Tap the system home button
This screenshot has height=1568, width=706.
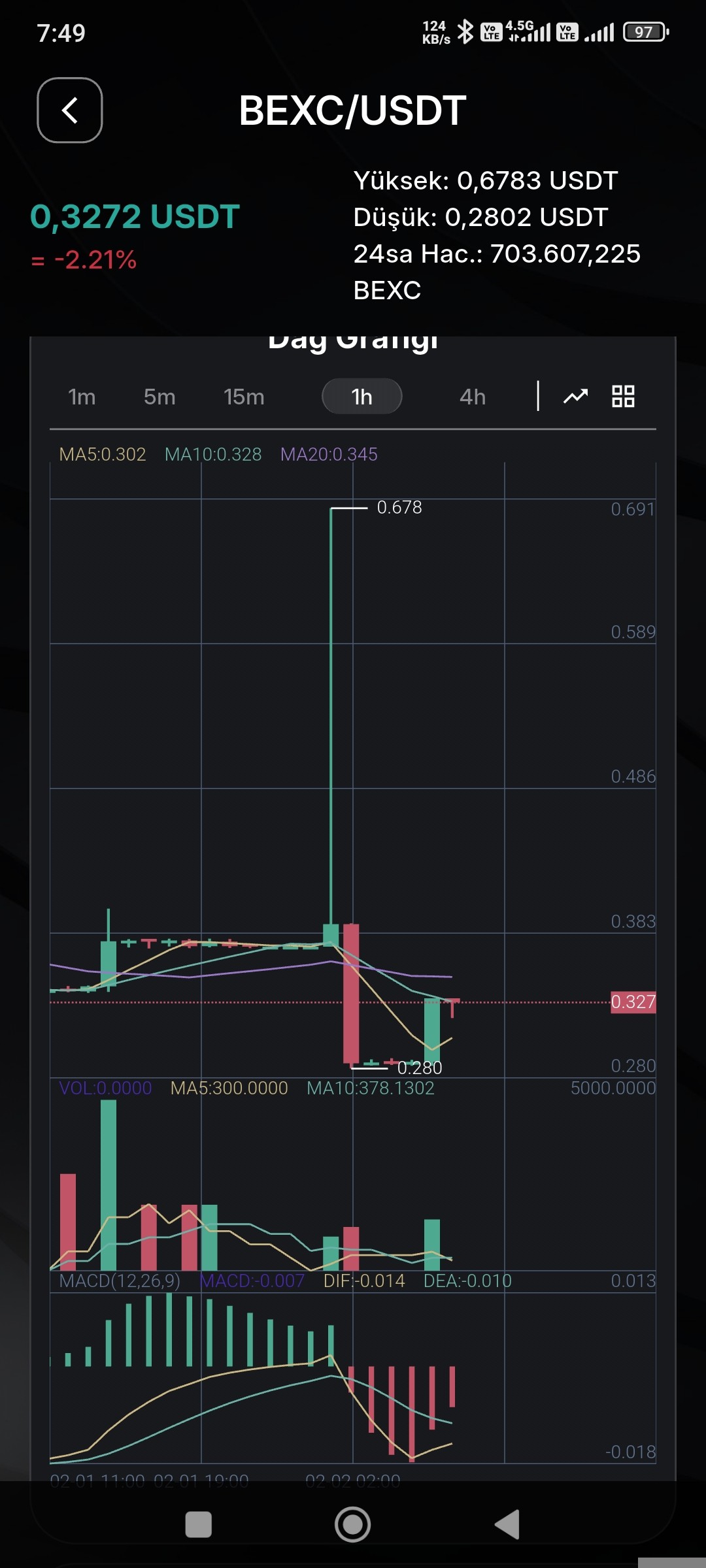point(352,1525)
